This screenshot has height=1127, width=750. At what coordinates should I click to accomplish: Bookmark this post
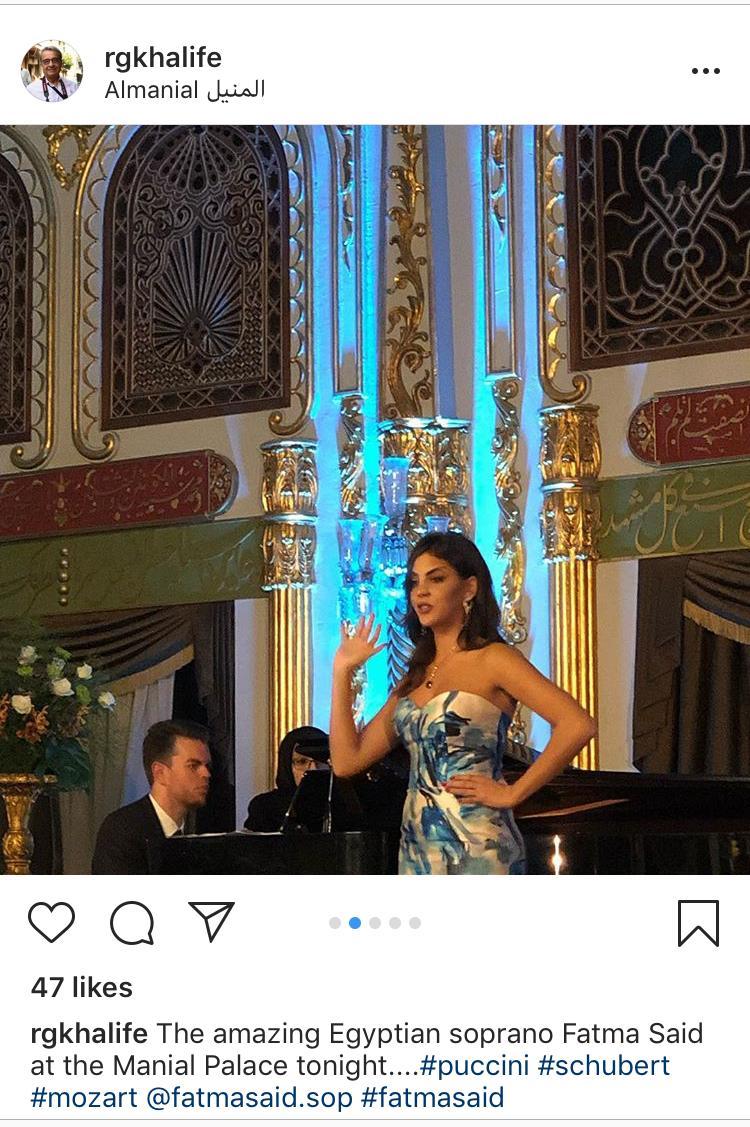[x=698, y=922]
